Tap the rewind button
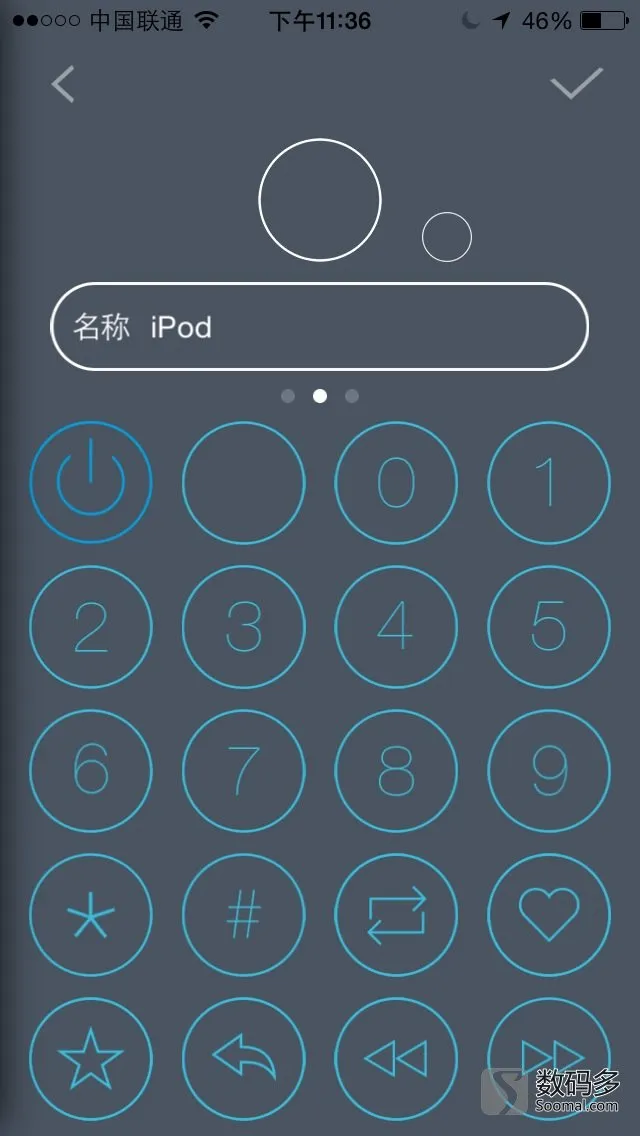Image resolution: width=640 pixels, height=1136 pixels. (x=396, y=1059)
